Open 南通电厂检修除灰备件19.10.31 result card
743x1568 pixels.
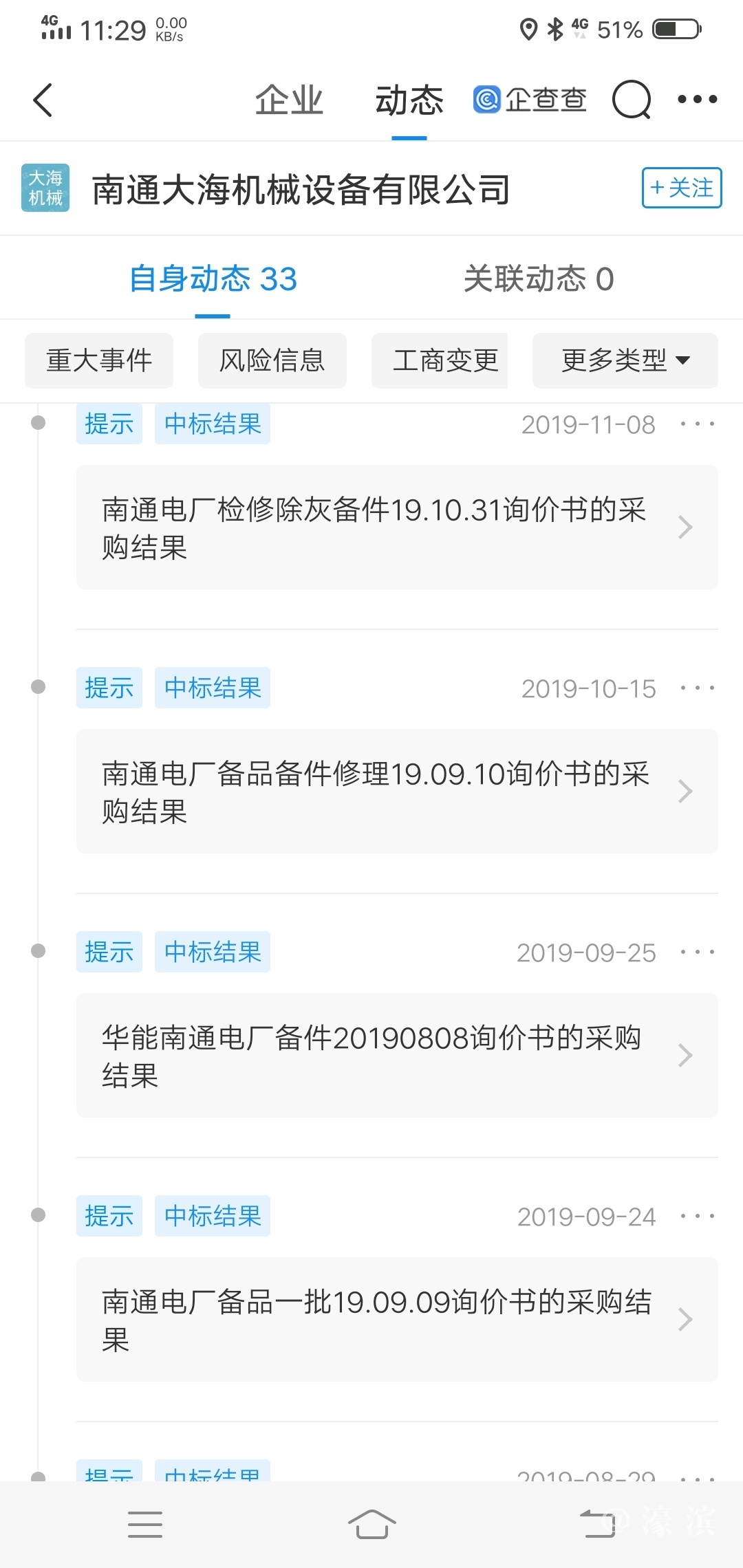(396, 527)
